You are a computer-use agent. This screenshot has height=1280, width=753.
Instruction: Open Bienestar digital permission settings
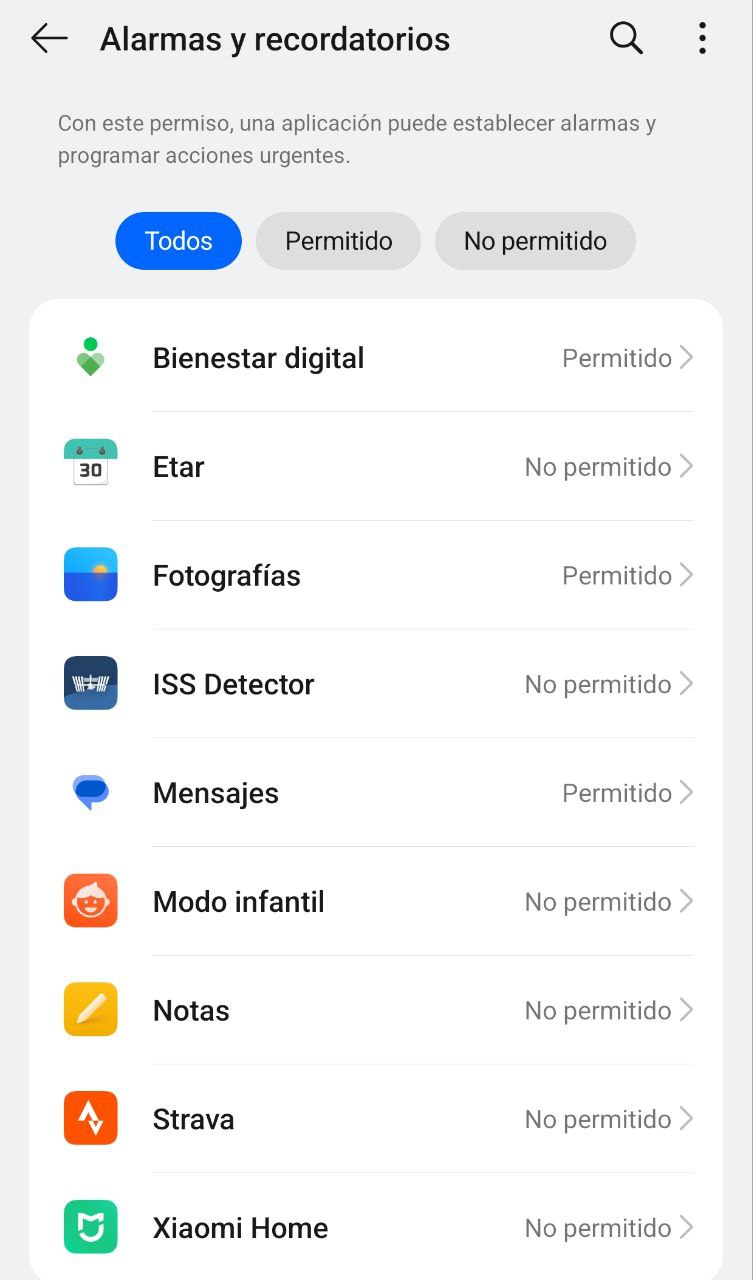click(x=376, y=358)
